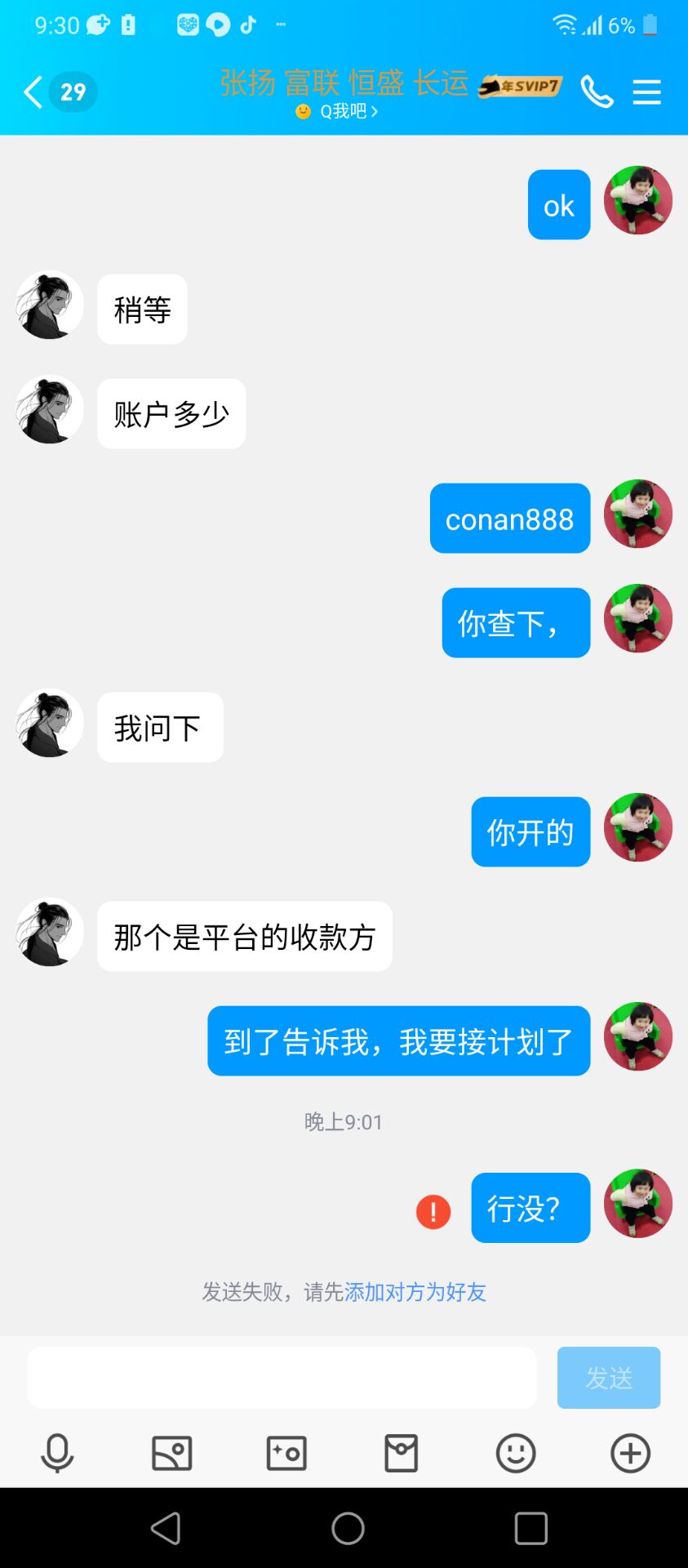The height and width of the screenshot is (1568, 688).
Task: Tap the 添加对方为好友 link
Action: pyautogui.click(x=415, y=1292)
